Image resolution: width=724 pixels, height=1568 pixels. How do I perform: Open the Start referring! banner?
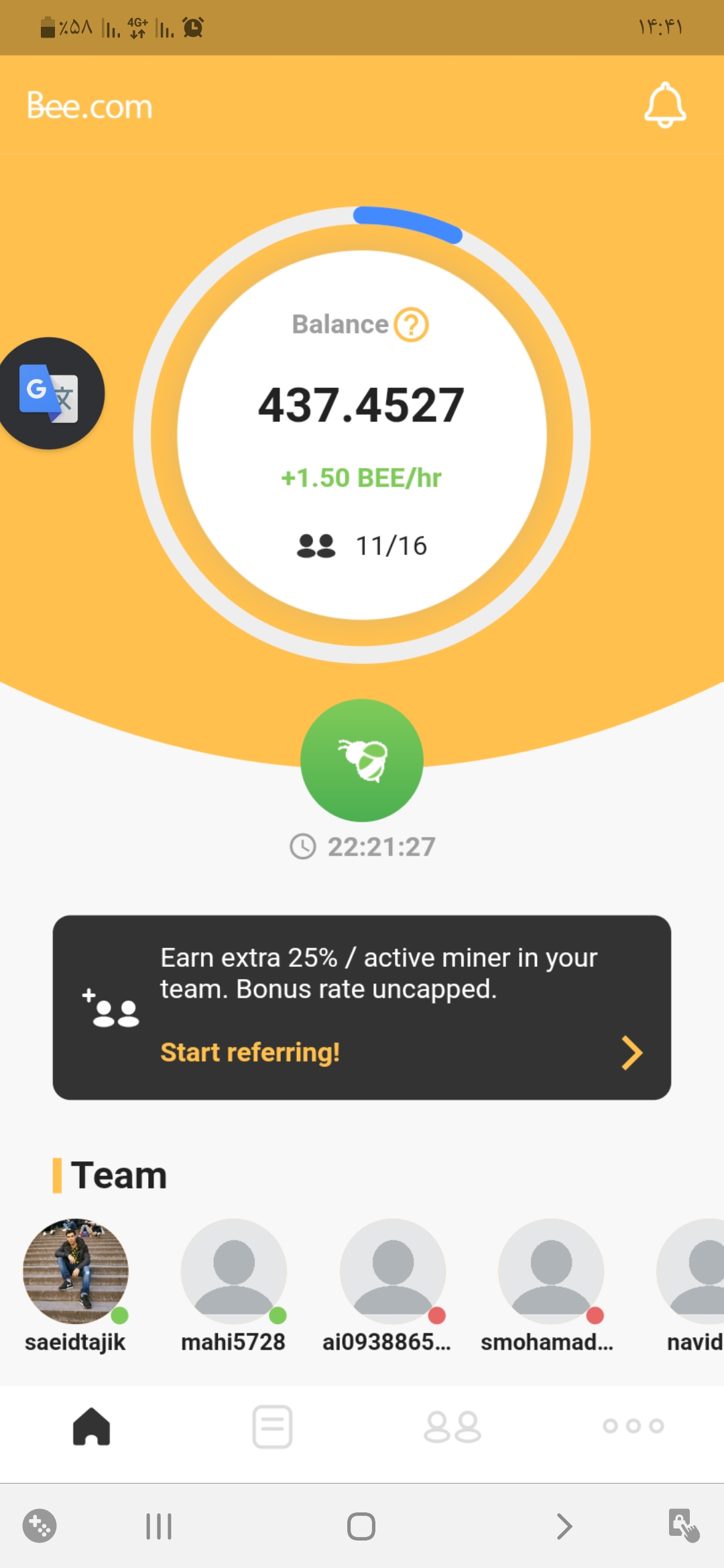pos(362,1007)
